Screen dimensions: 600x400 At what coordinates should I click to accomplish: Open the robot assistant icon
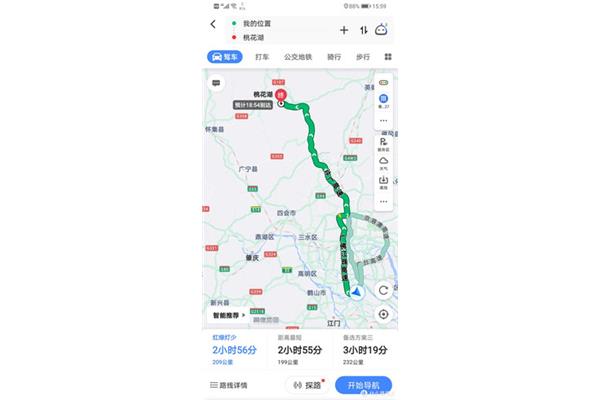[382, 30]
